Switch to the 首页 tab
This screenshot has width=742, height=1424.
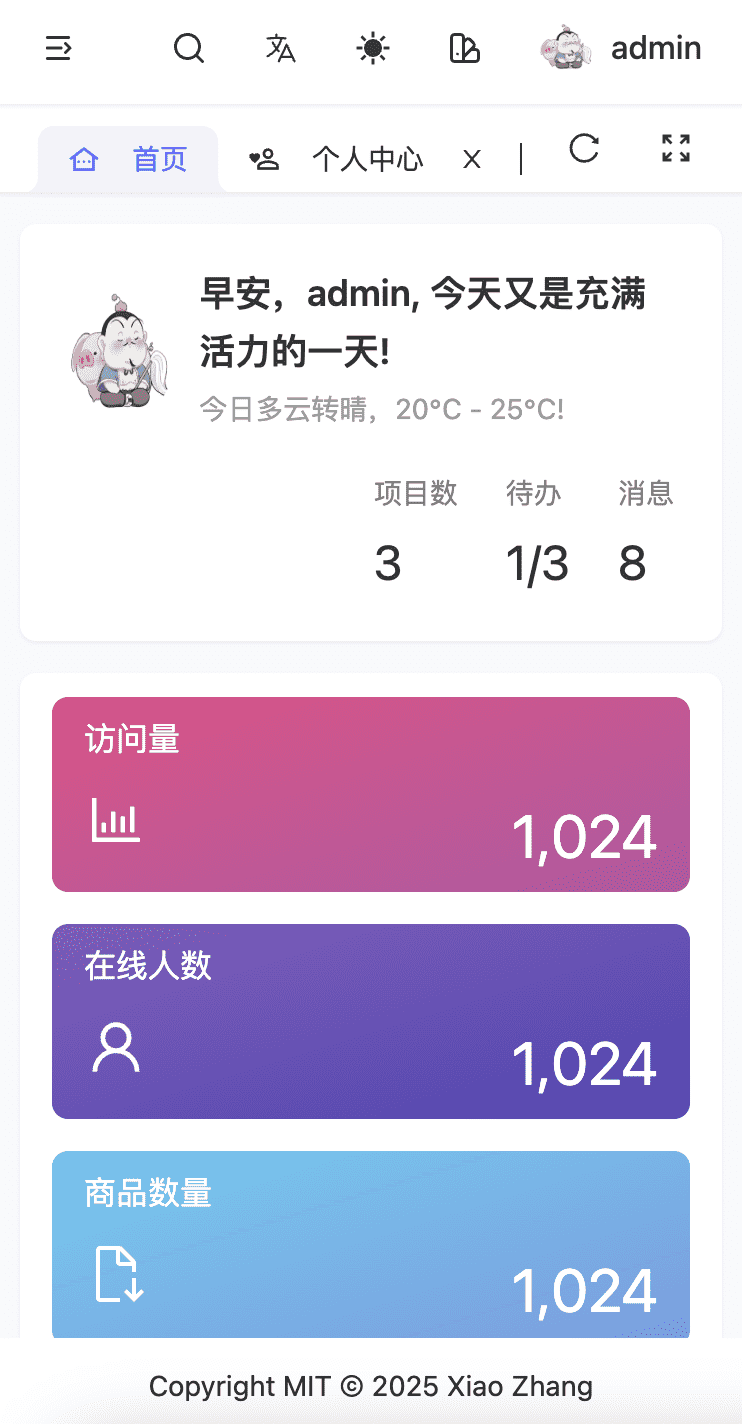pos(159,159)
